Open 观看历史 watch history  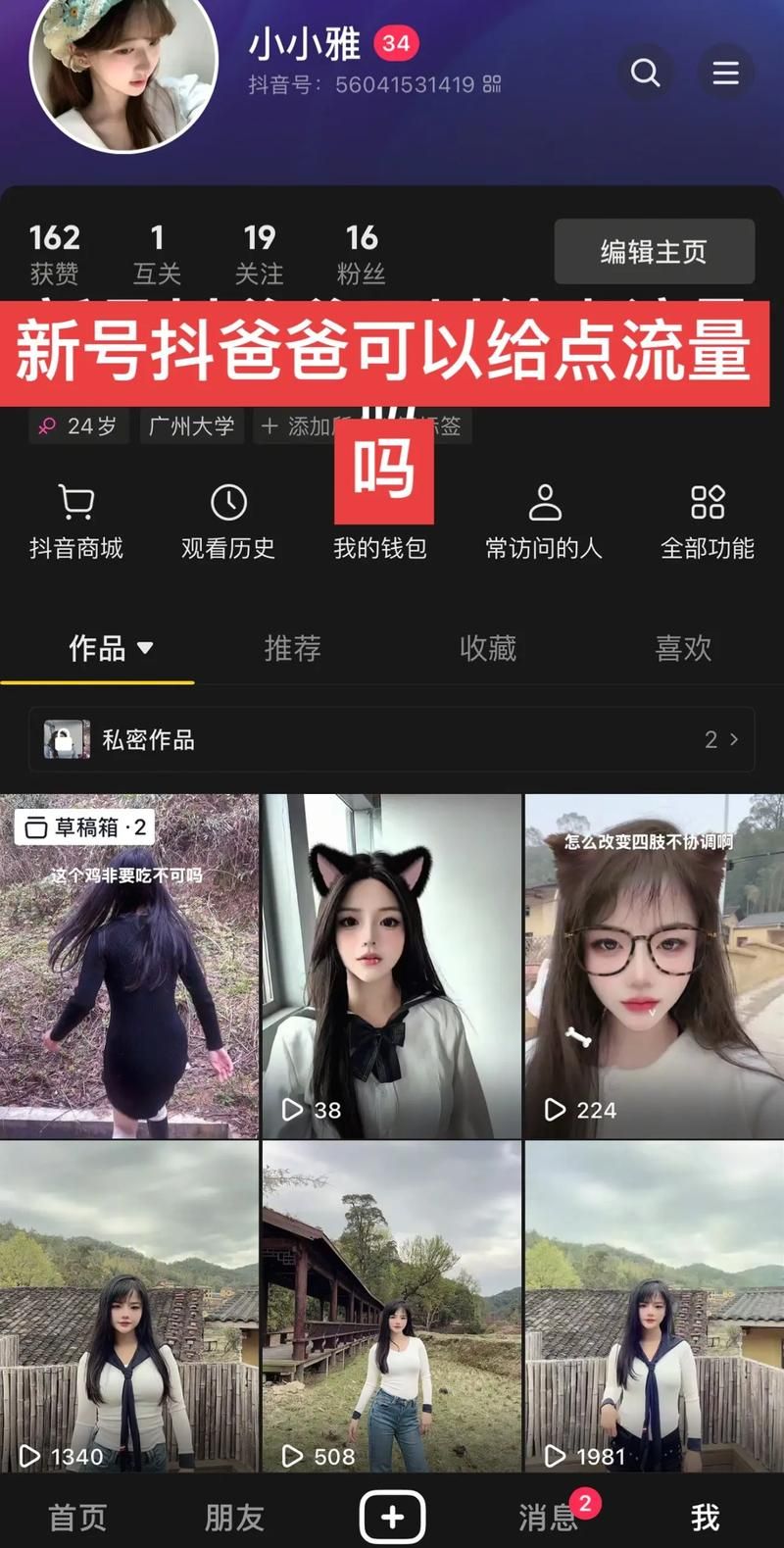228,522
